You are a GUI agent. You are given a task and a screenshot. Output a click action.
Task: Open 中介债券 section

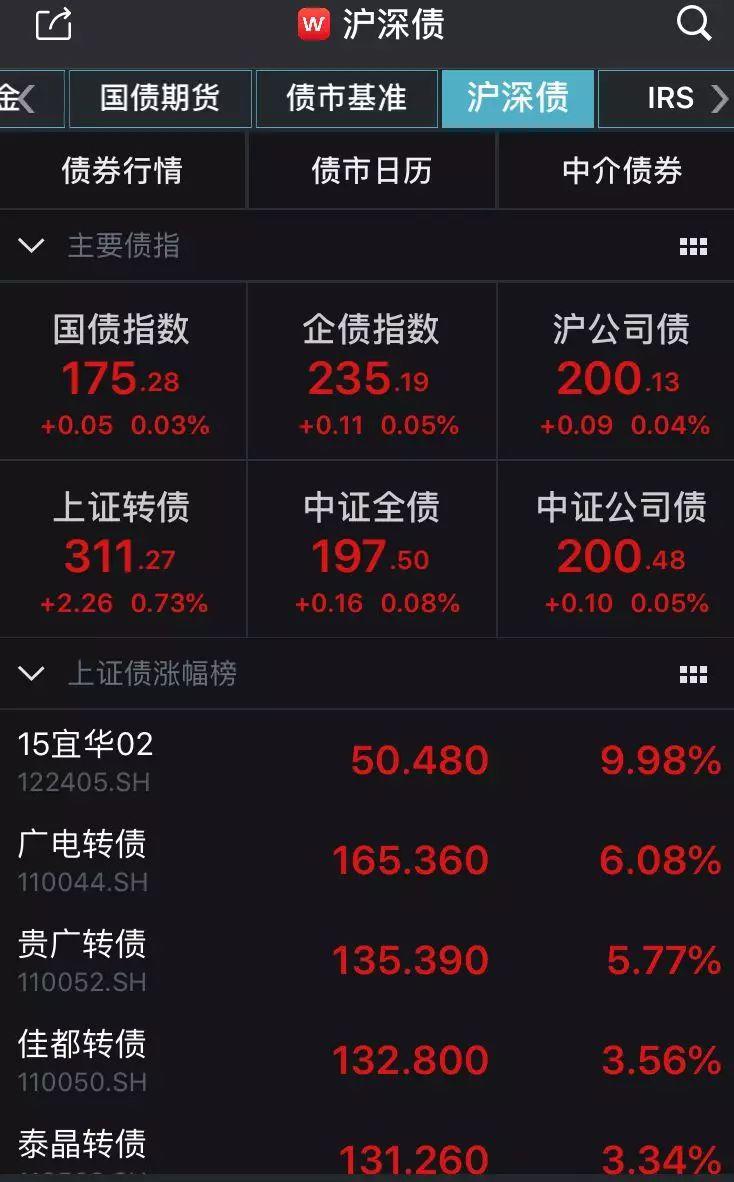(622, 171)
